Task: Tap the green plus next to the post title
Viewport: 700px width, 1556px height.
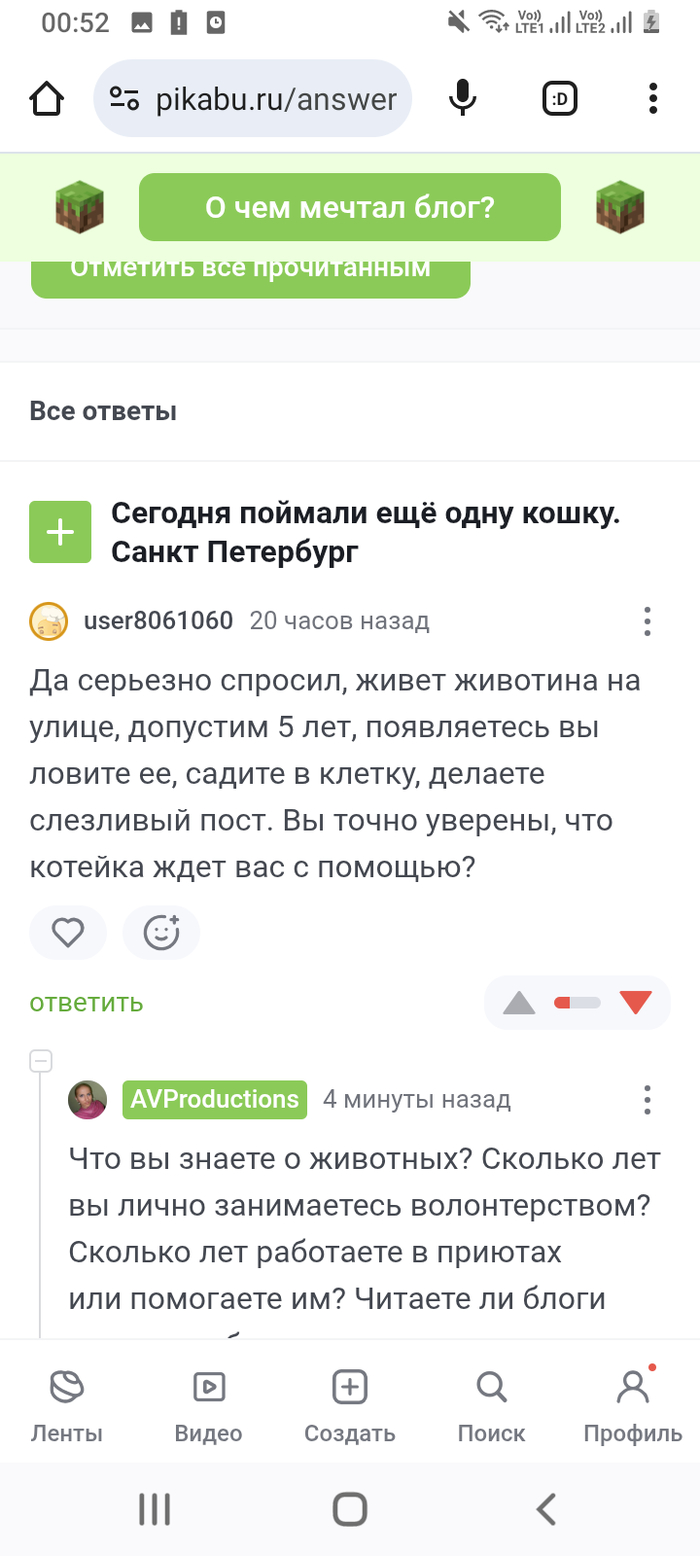Action: pos(60,532)
